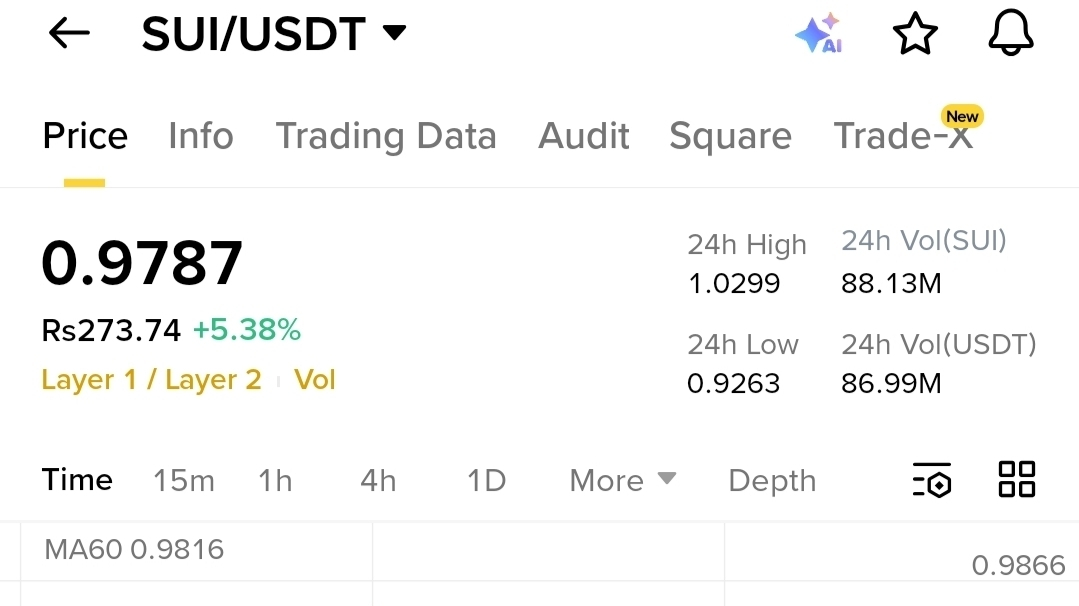View the Square tab

730,136
